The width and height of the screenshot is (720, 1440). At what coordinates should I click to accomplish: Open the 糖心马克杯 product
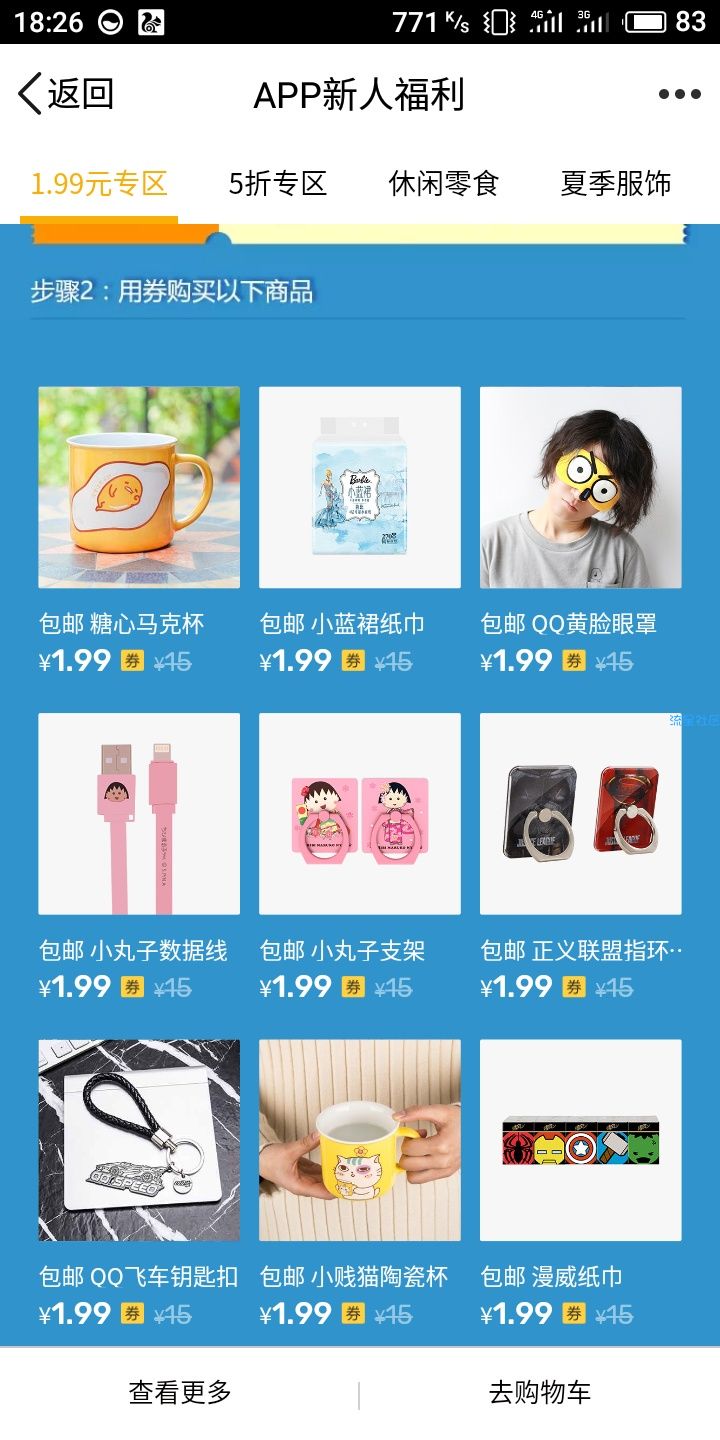tap(139, 488)
